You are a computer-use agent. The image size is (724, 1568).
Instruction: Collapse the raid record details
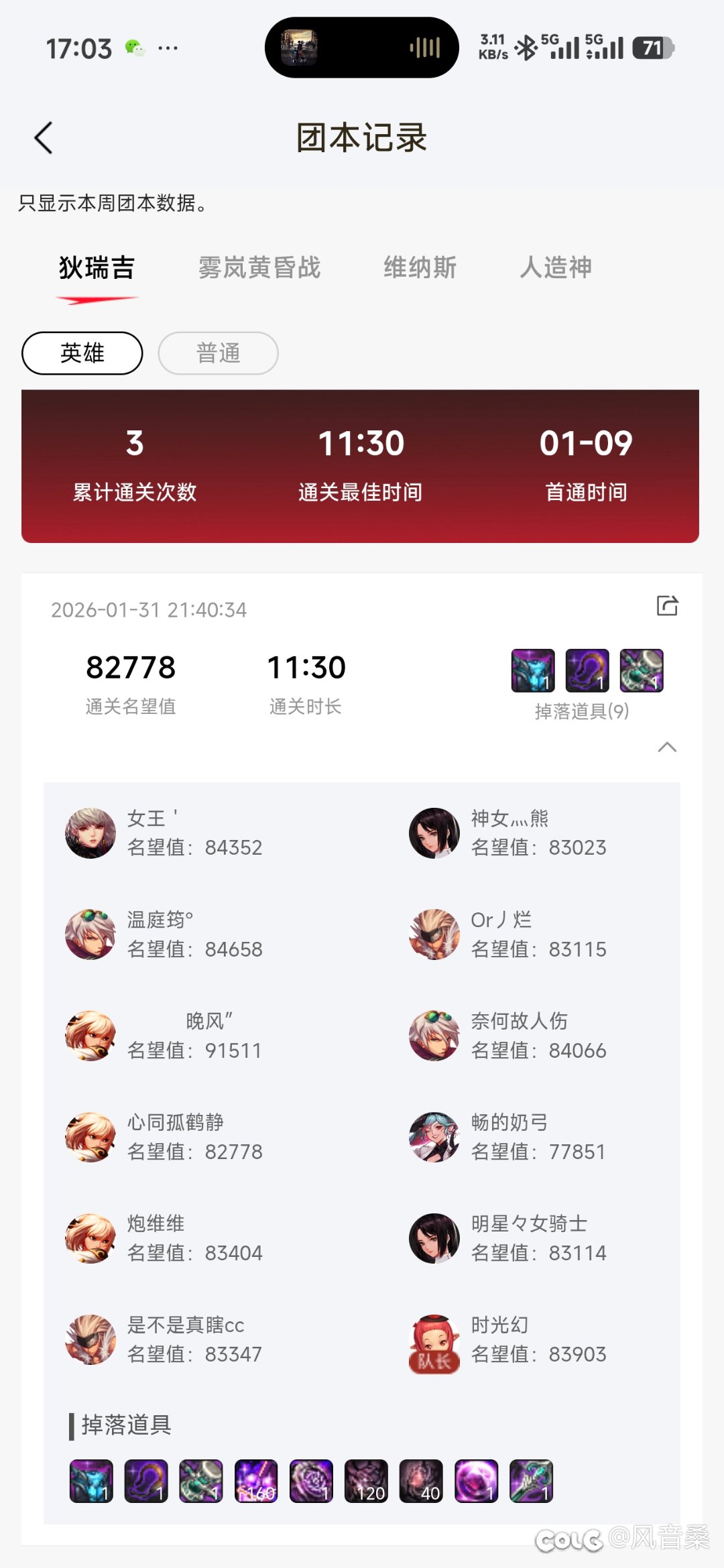point(667,747)
